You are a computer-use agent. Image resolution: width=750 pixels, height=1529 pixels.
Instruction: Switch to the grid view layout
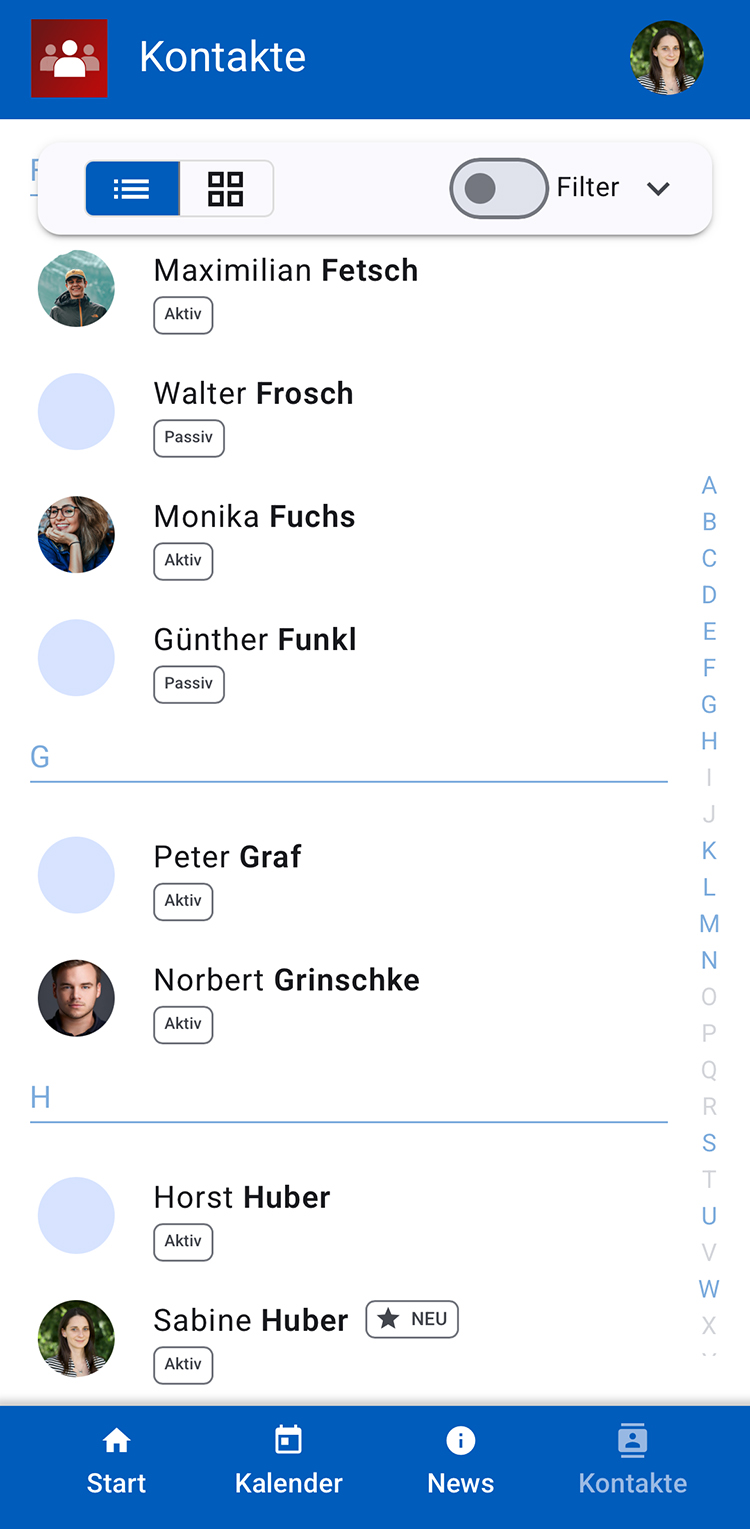pos(226,188)
